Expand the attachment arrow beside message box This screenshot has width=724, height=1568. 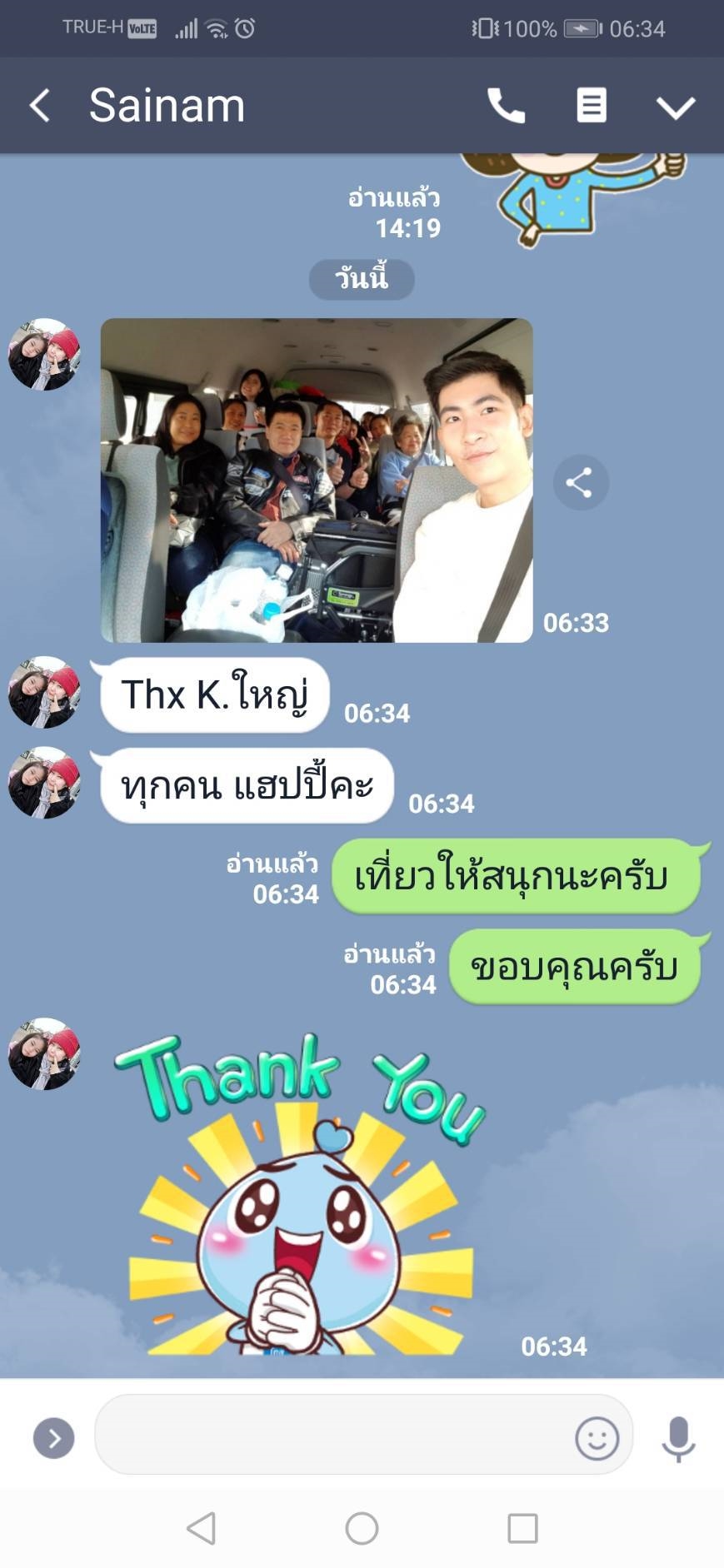pyautogui.click(x=53, y=1438)
